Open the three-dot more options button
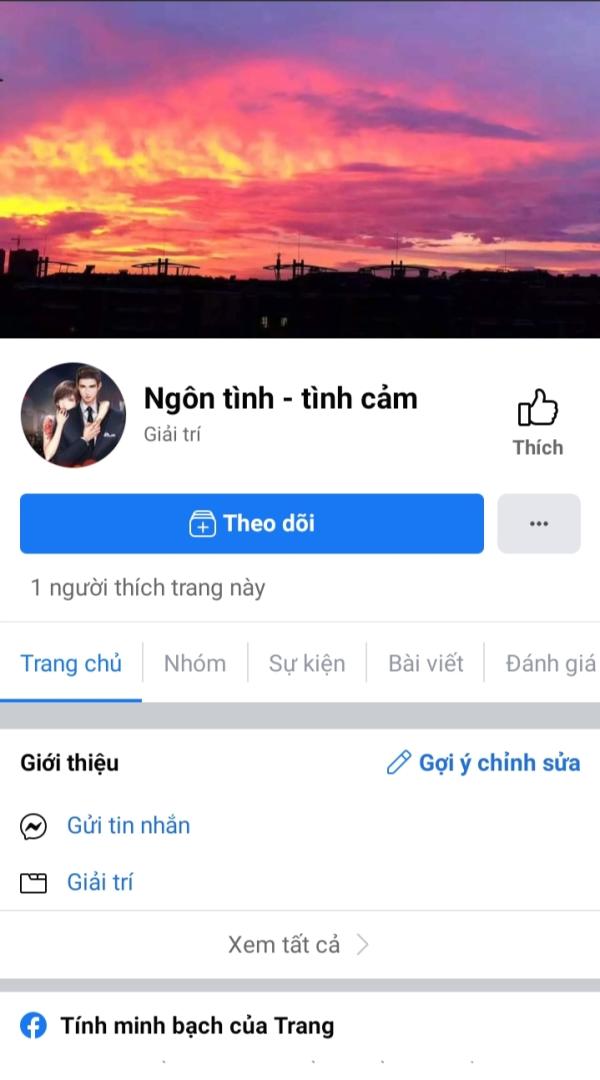Image resolution: width=600 pixels, height=1080 pixels. [539, 523]
